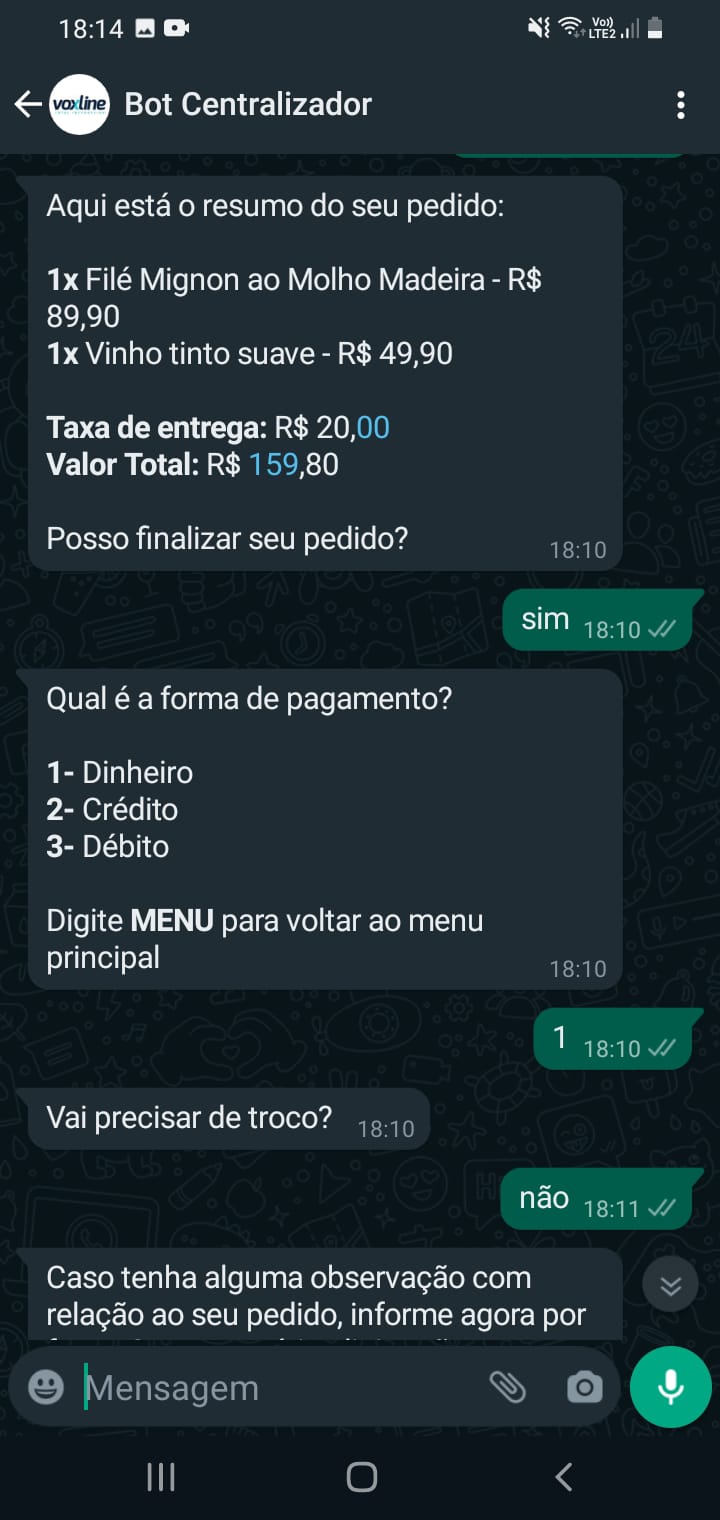Open Bot Centralizador contact info
The image size is (720, 1520).
click(x=248, y=104)
